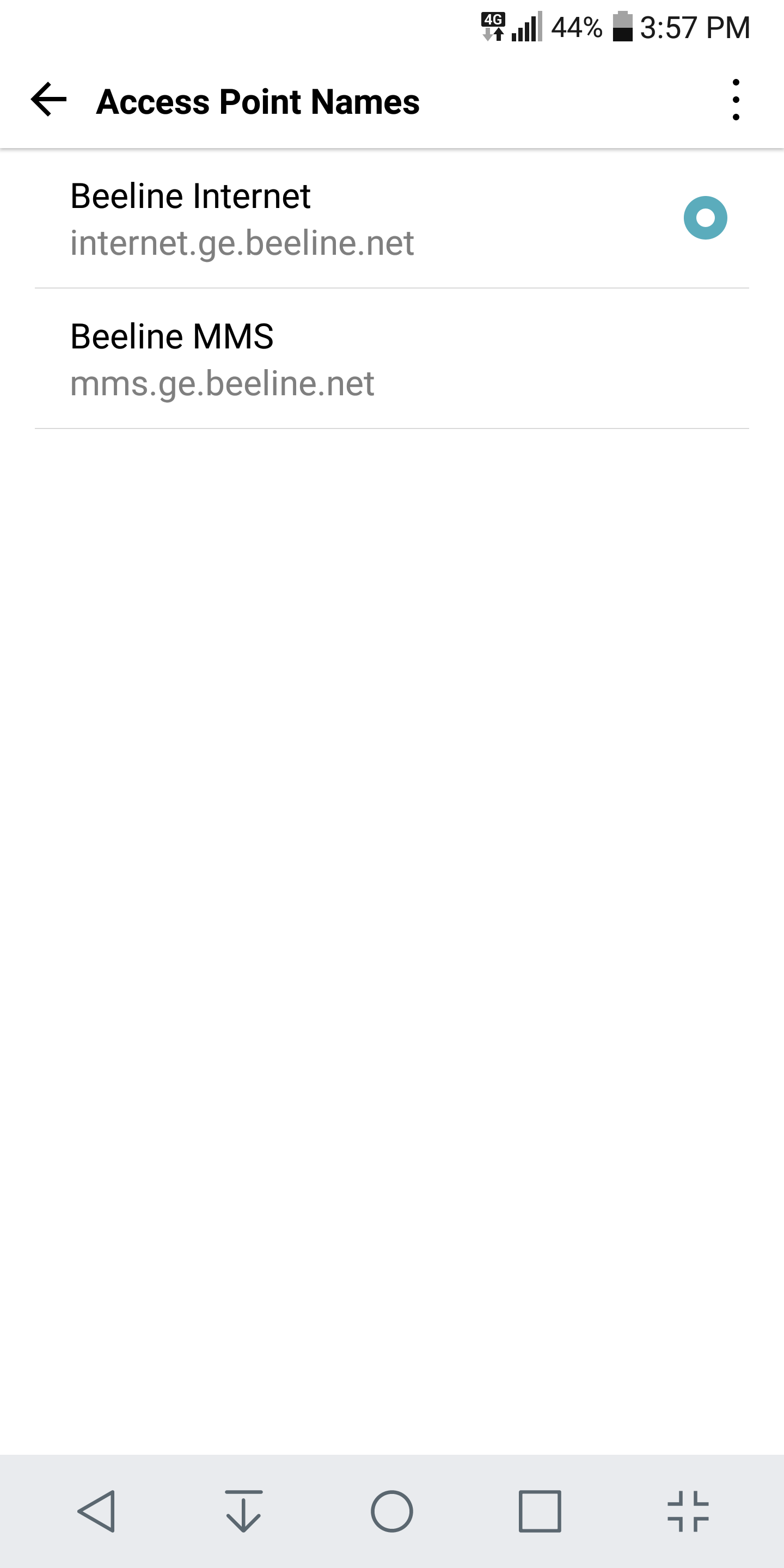
Task: Tap the system back triangle button
Action: [x=97, y=1511]
